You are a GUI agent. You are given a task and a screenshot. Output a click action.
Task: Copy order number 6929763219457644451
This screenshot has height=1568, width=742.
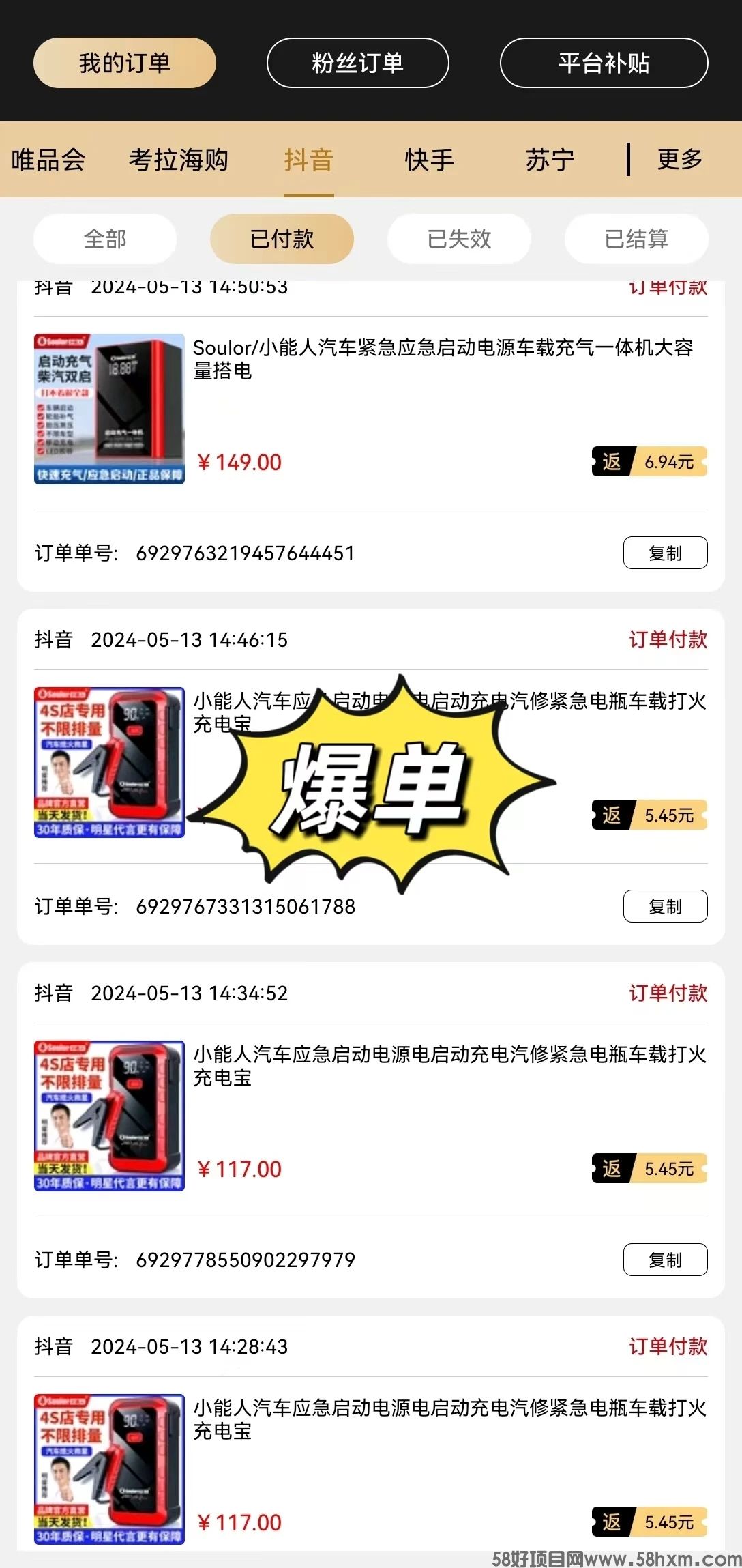(x=665, y=553)
